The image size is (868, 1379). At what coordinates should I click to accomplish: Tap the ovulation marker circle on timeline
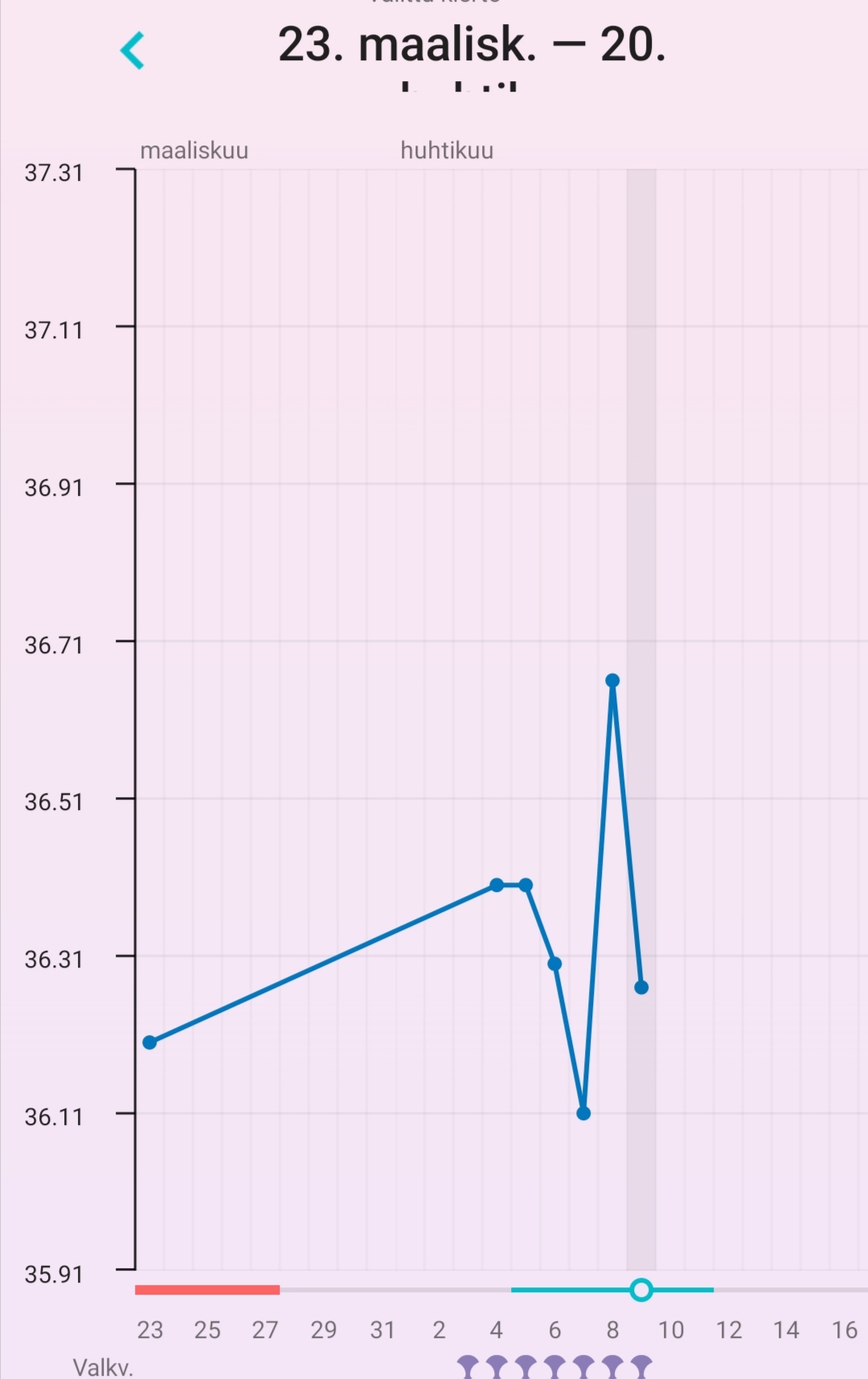[x=641, y=1290]
